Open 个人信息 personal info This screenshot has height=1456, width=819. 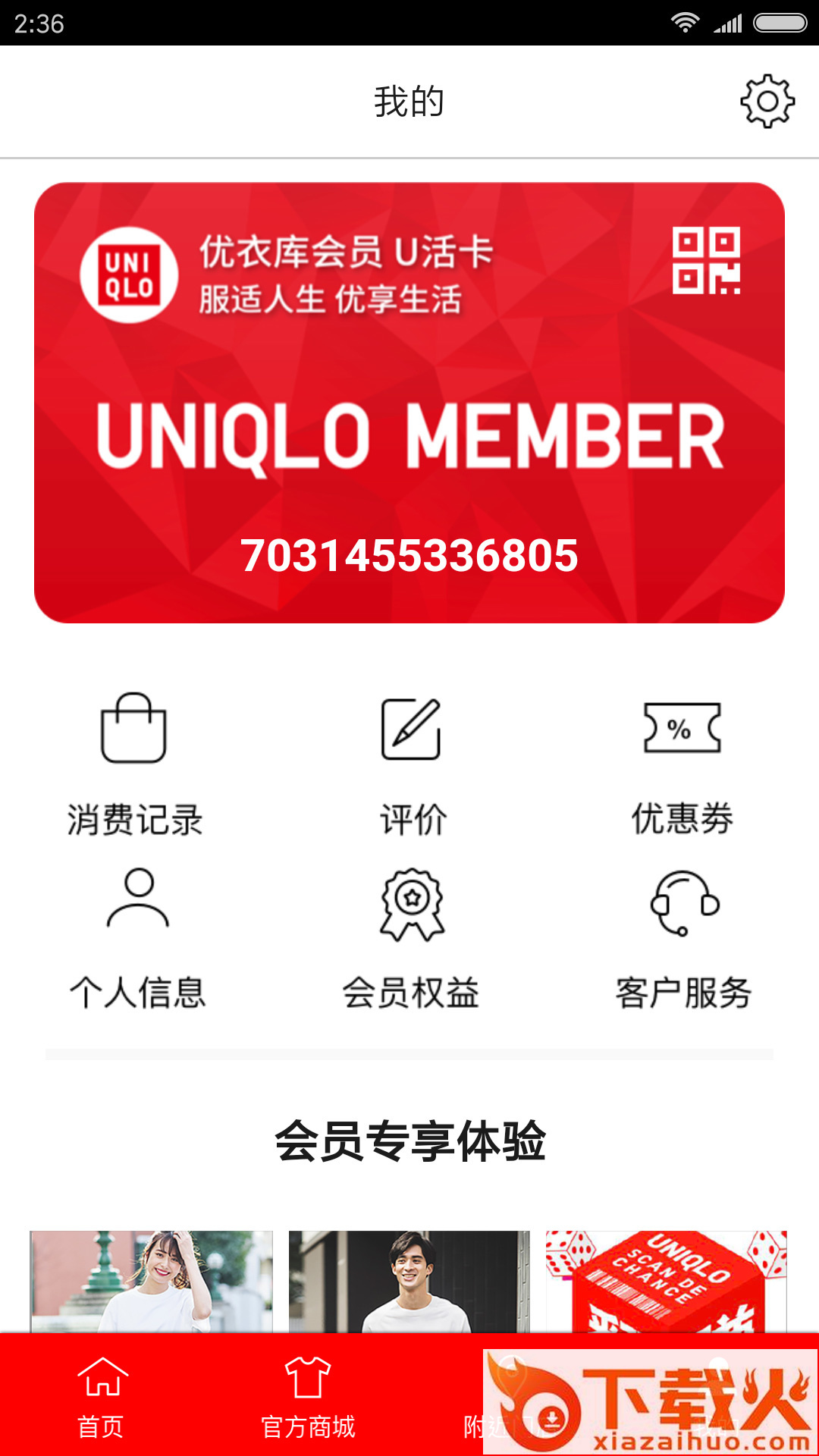[137, 938]
